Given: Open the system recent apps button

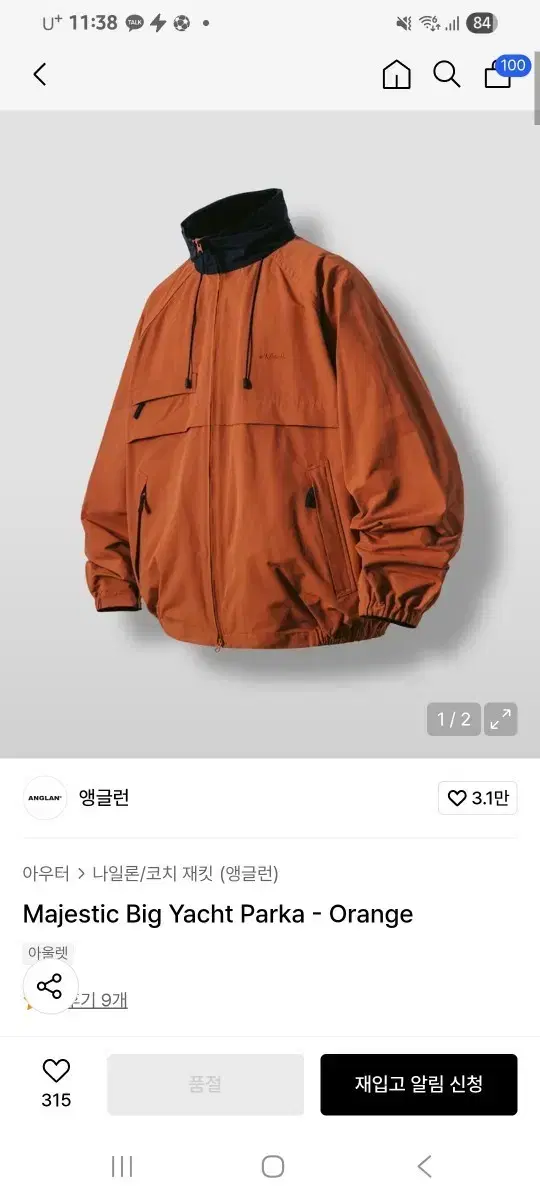Looking at the screenshot, I should [x=122, y=1166].
